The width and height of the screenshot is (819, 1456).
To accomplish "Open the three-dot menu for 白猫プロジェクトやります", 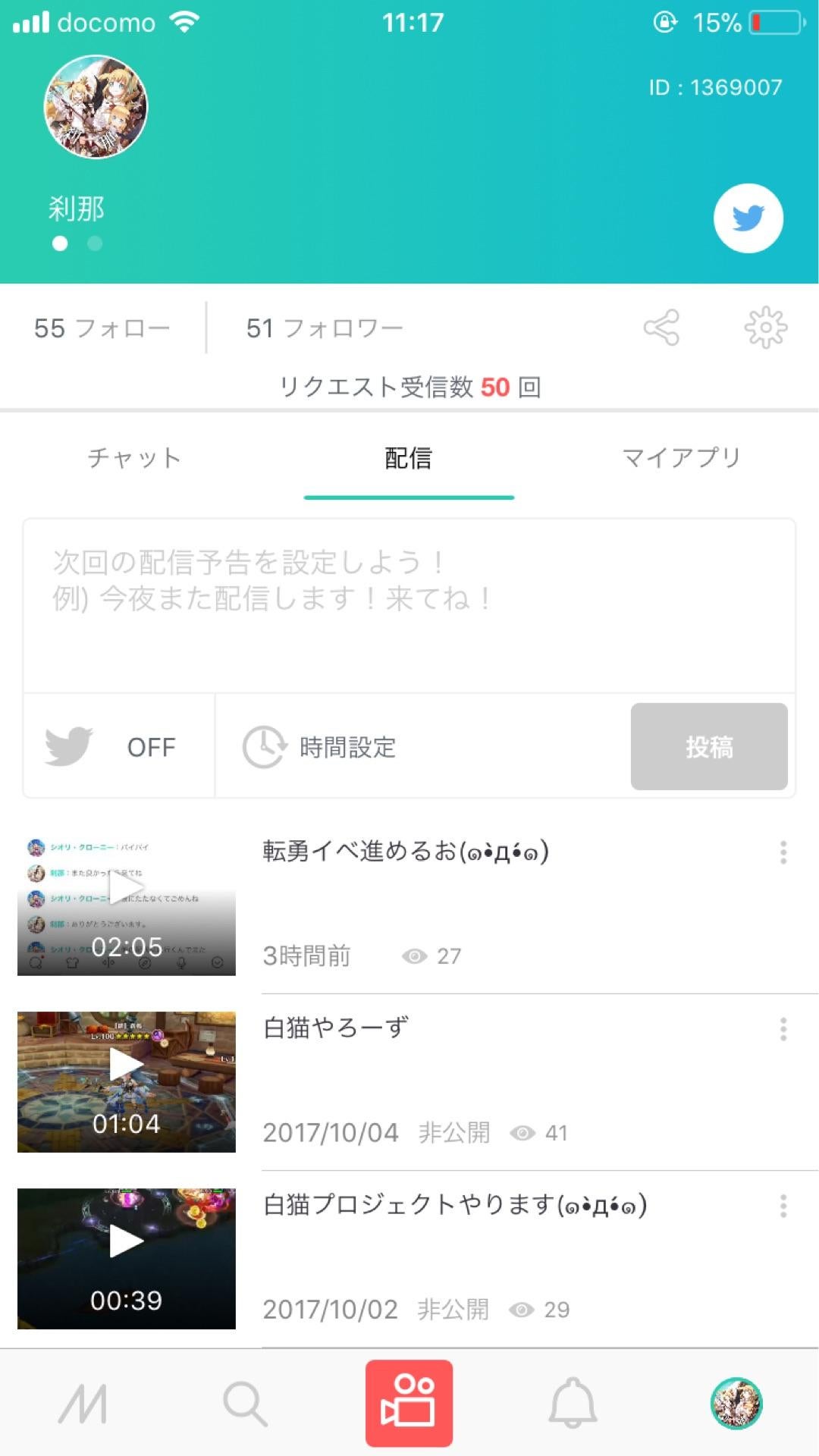I will click(784, 1207).
